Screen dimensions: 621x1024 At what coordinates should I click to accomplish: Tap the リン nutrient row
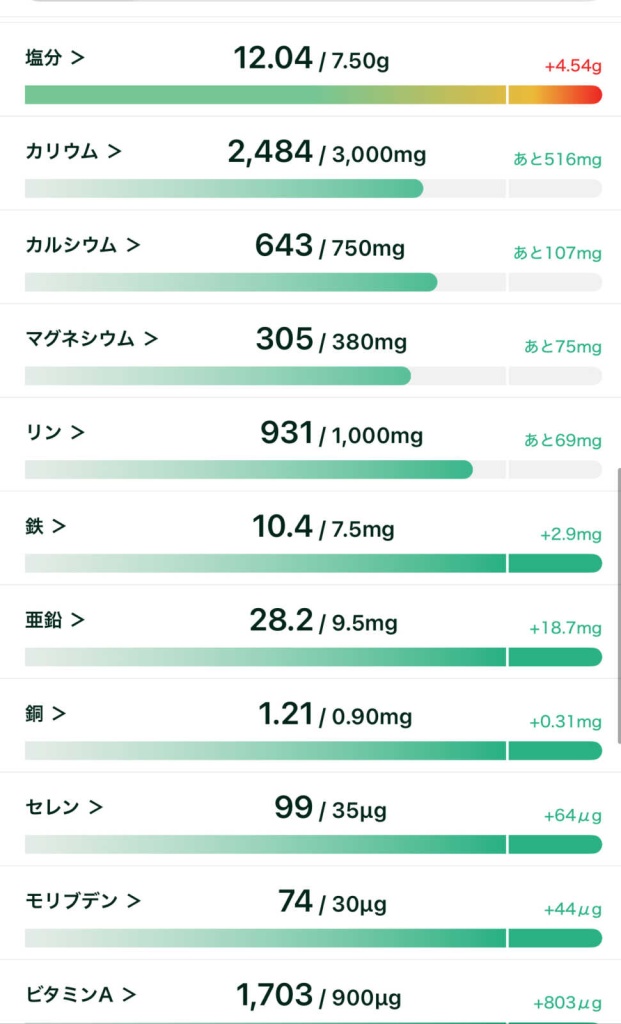[55, 433]
